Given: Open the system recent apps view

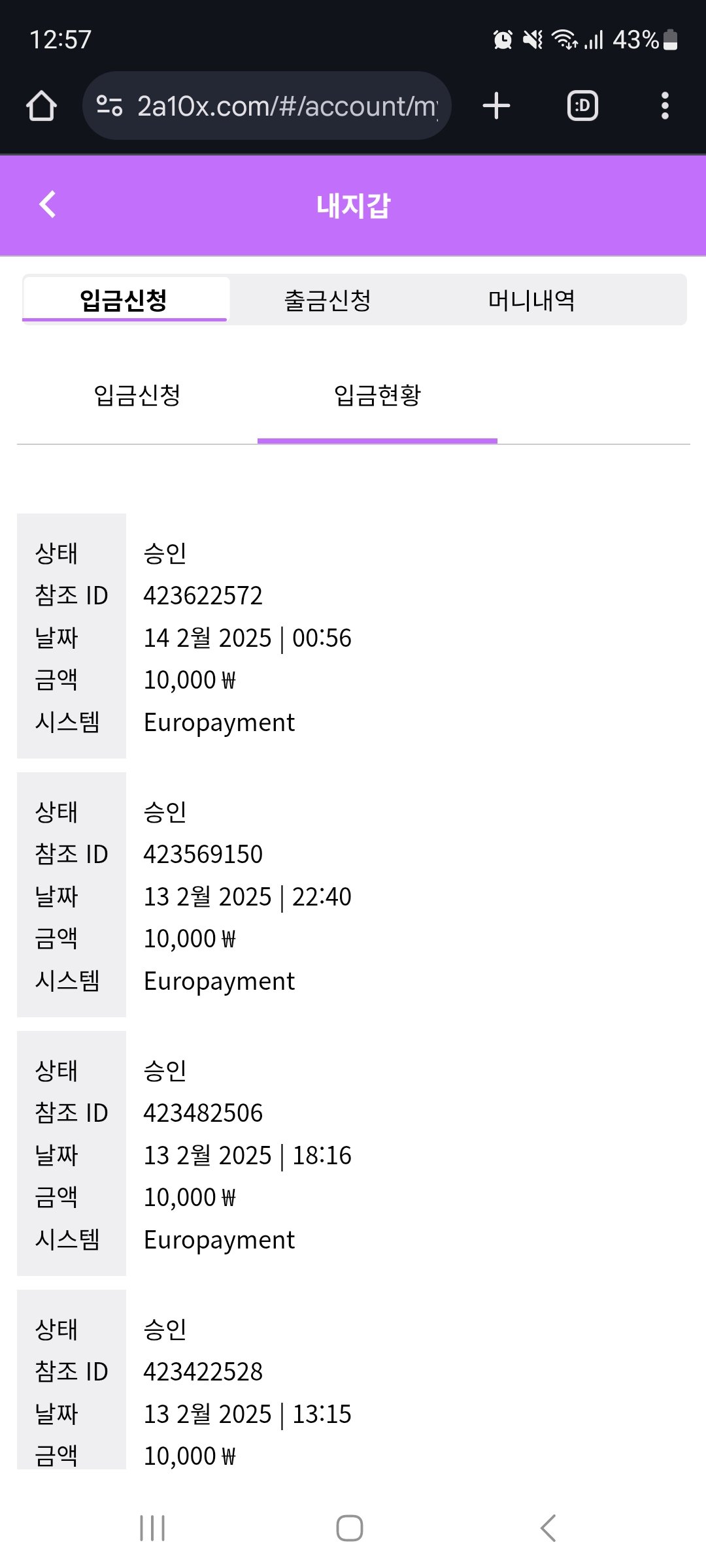Looking at the screenshot, I should click(x=152, y=1528).
